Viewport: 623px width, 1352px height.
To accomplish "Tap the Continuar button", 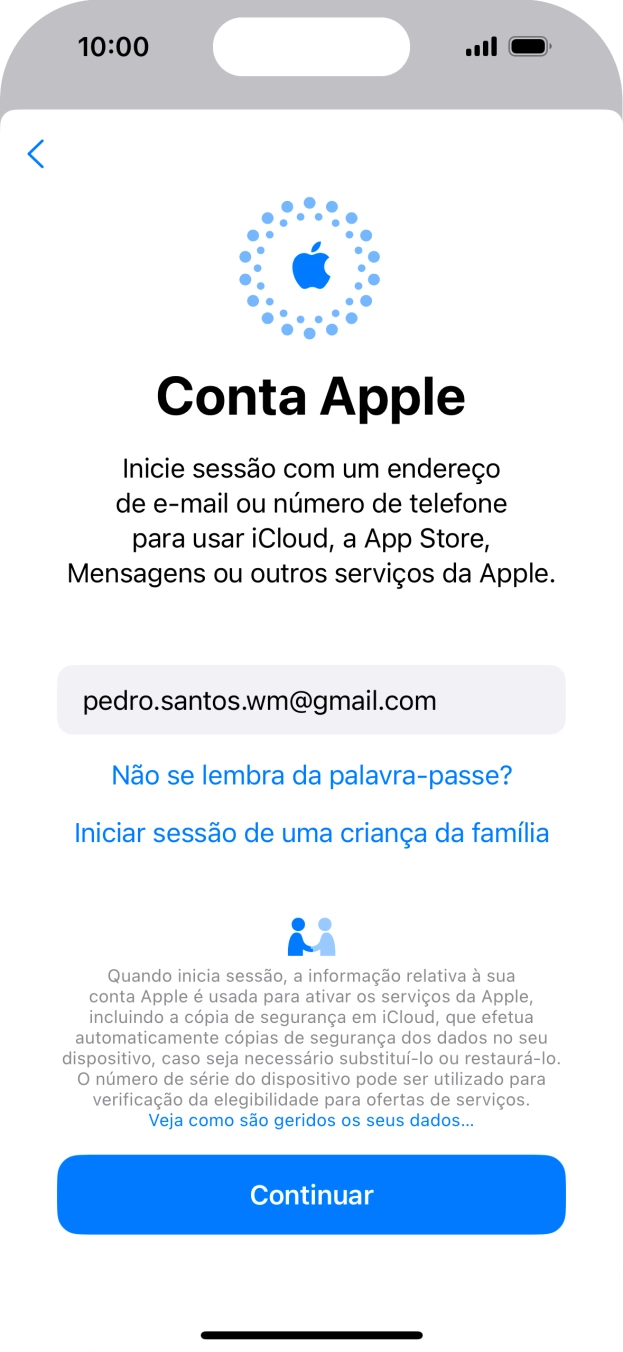I will pyautogui.click(x=311, y=1194).
